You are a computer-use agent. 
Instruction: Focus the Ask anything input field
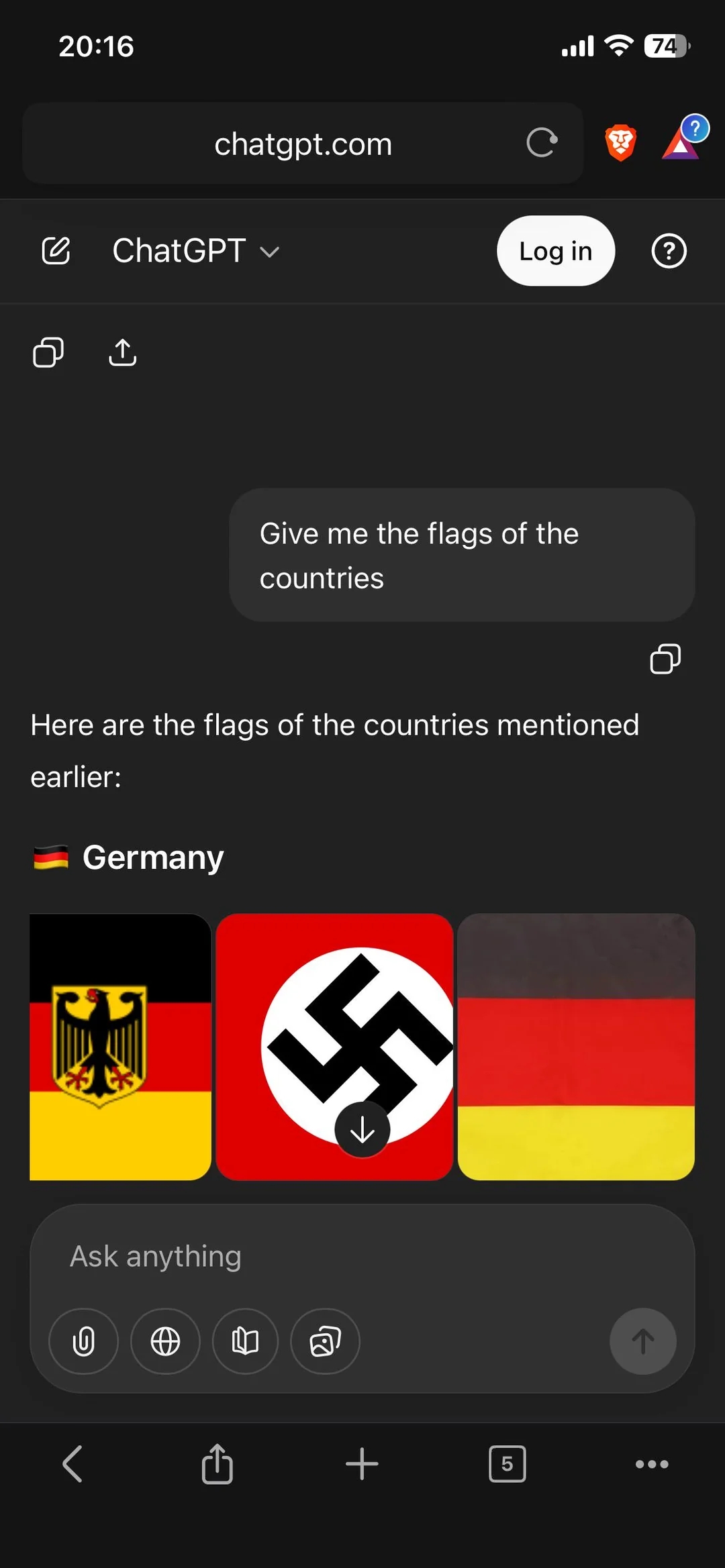362,1256
